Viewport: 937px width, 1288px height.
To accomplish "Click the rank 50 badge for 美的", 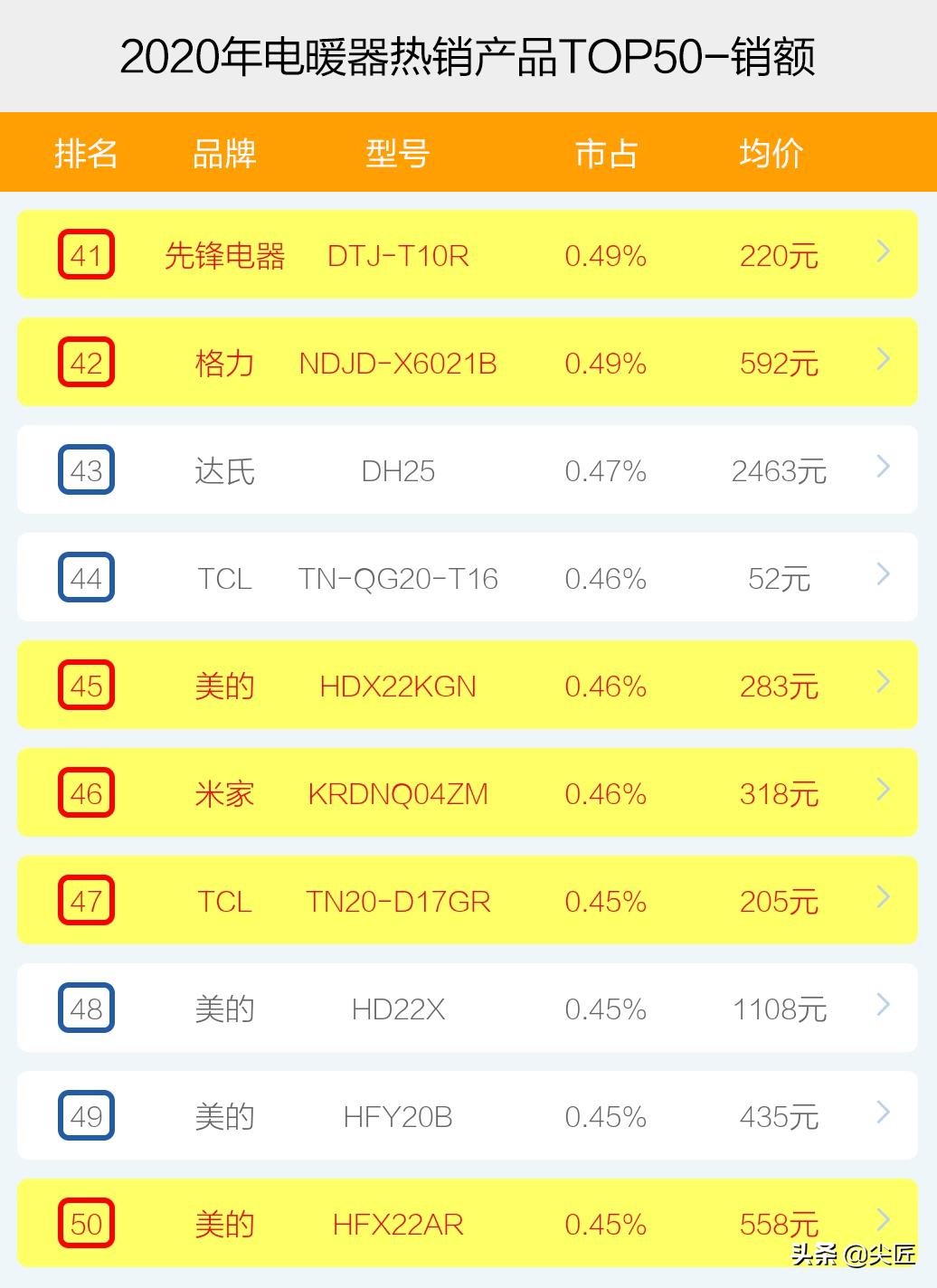I will point(86,1224).
